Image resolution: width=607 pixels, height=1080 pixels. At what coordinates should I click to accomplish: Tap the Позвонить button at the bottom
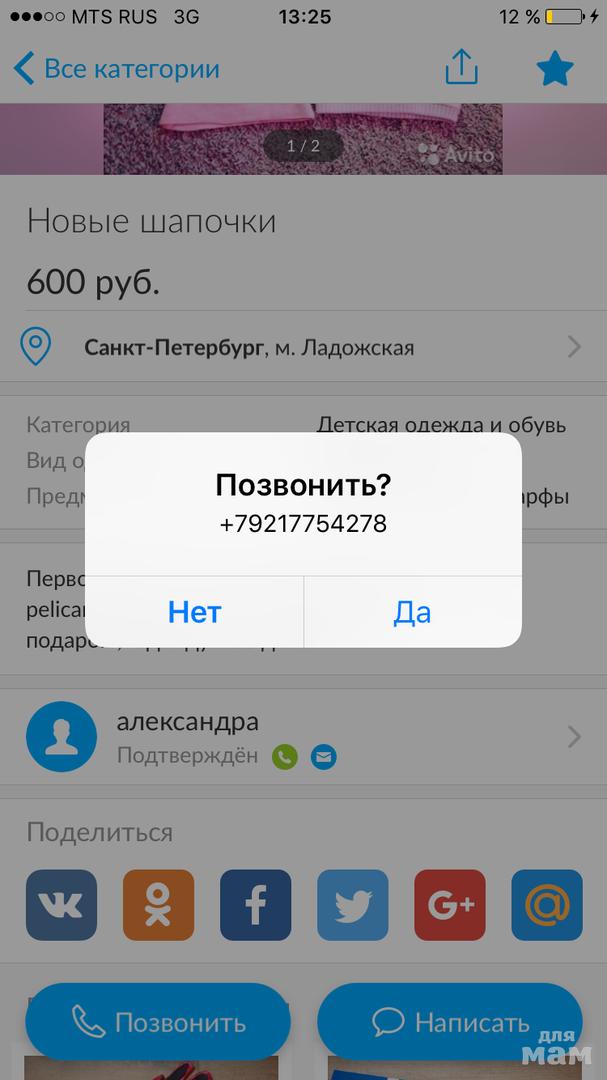(158, 1022)
